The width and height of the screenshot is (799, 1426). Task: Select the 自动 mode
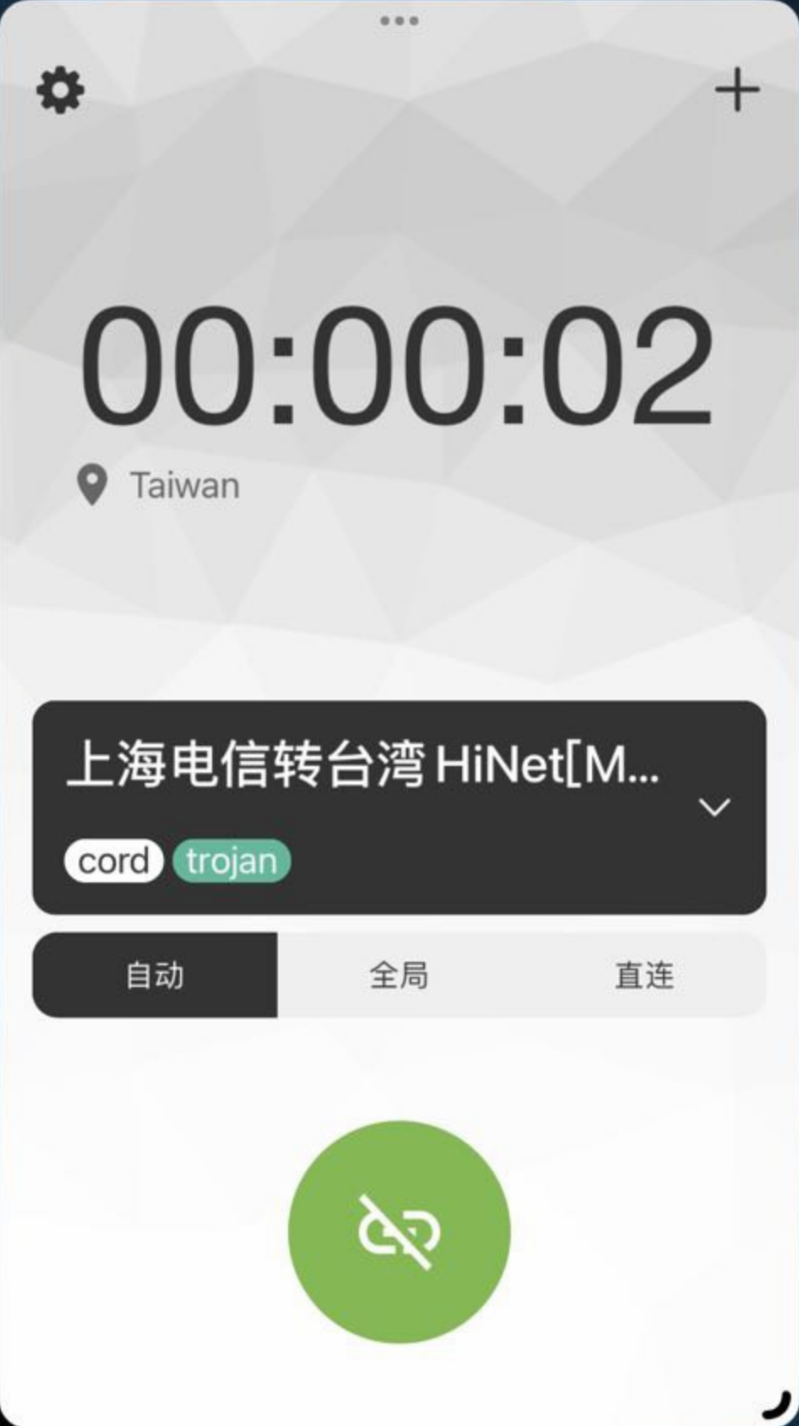[155, 975]
